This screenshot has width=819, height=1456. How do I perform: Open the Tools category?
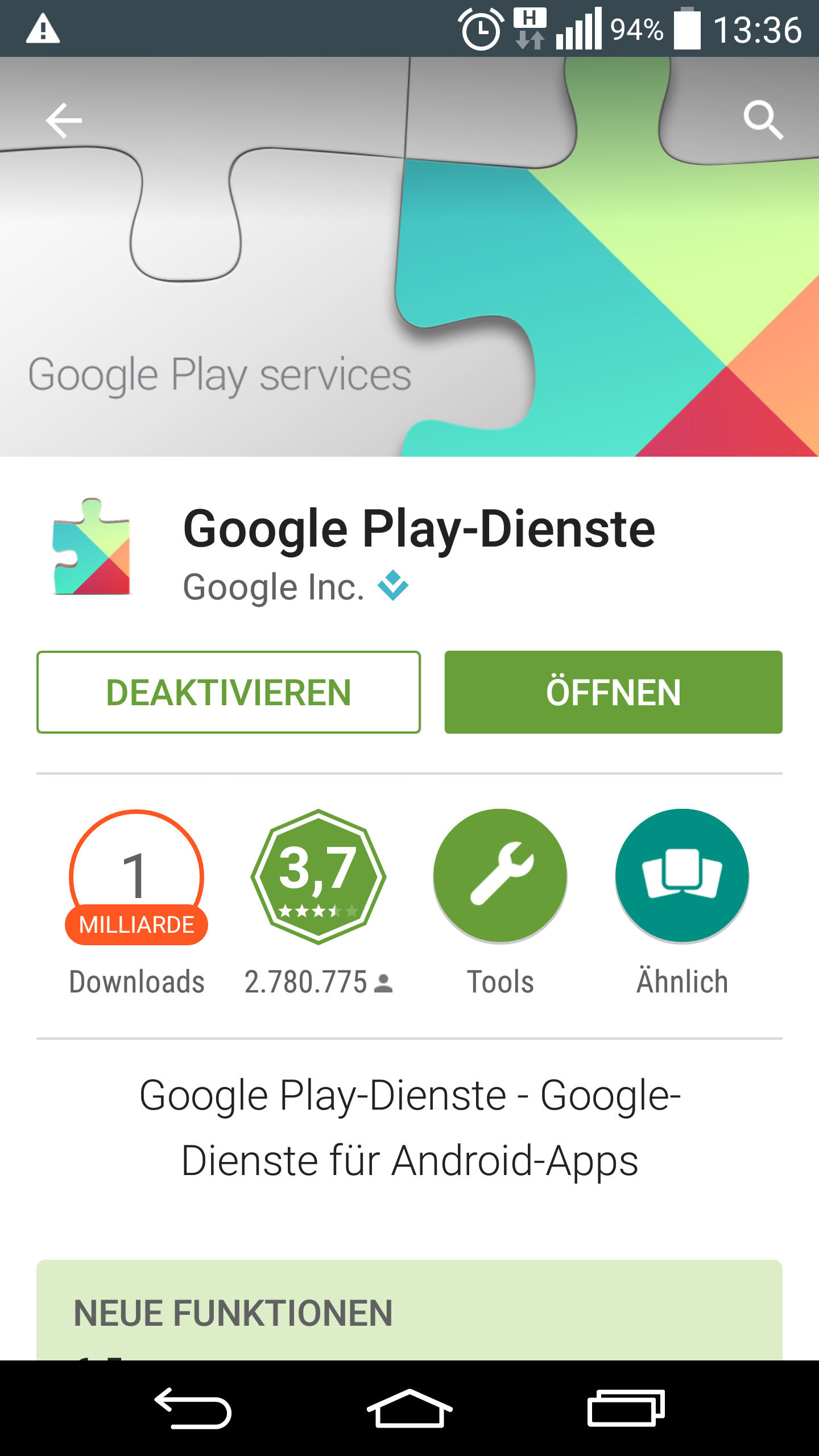point(500,876)
